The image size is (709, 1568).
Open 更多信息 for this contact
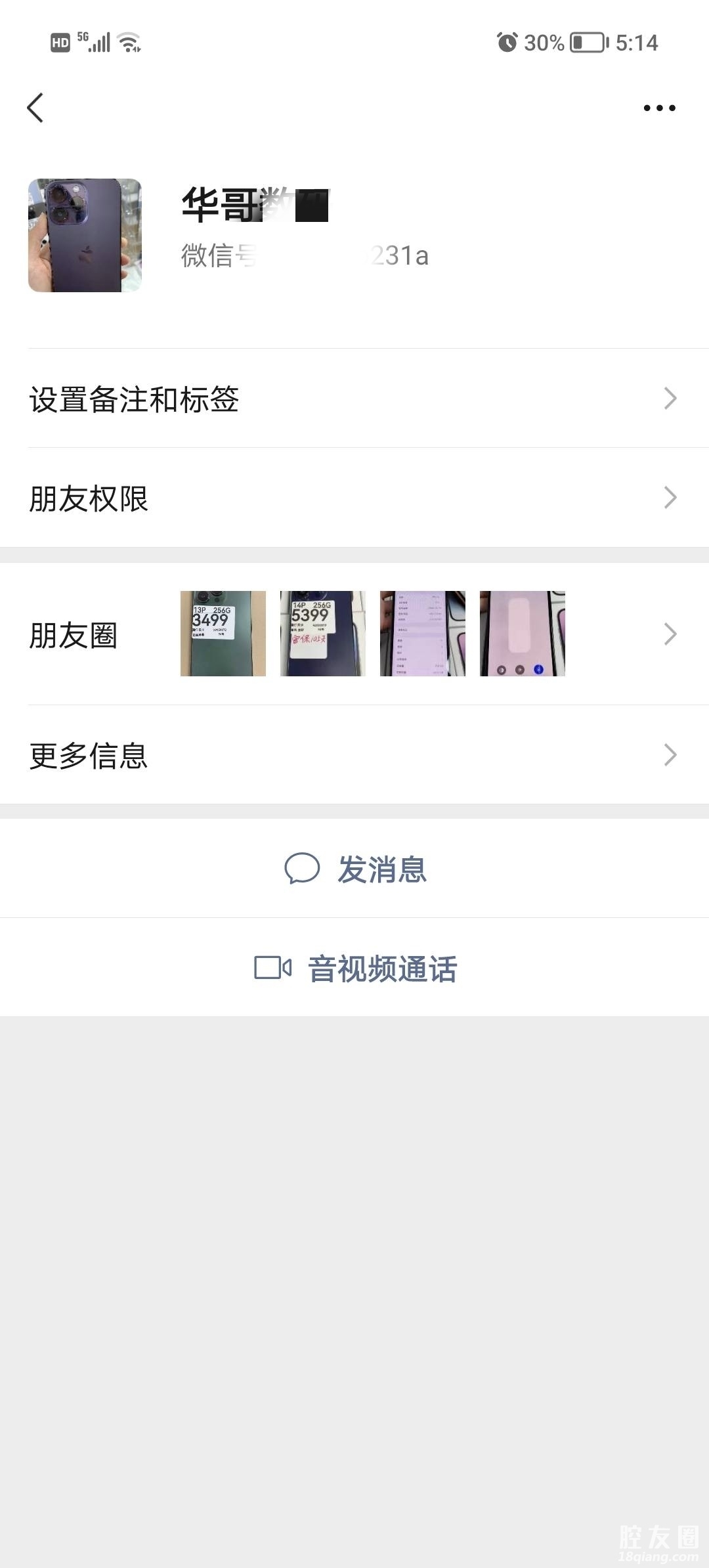click(354, 755)
